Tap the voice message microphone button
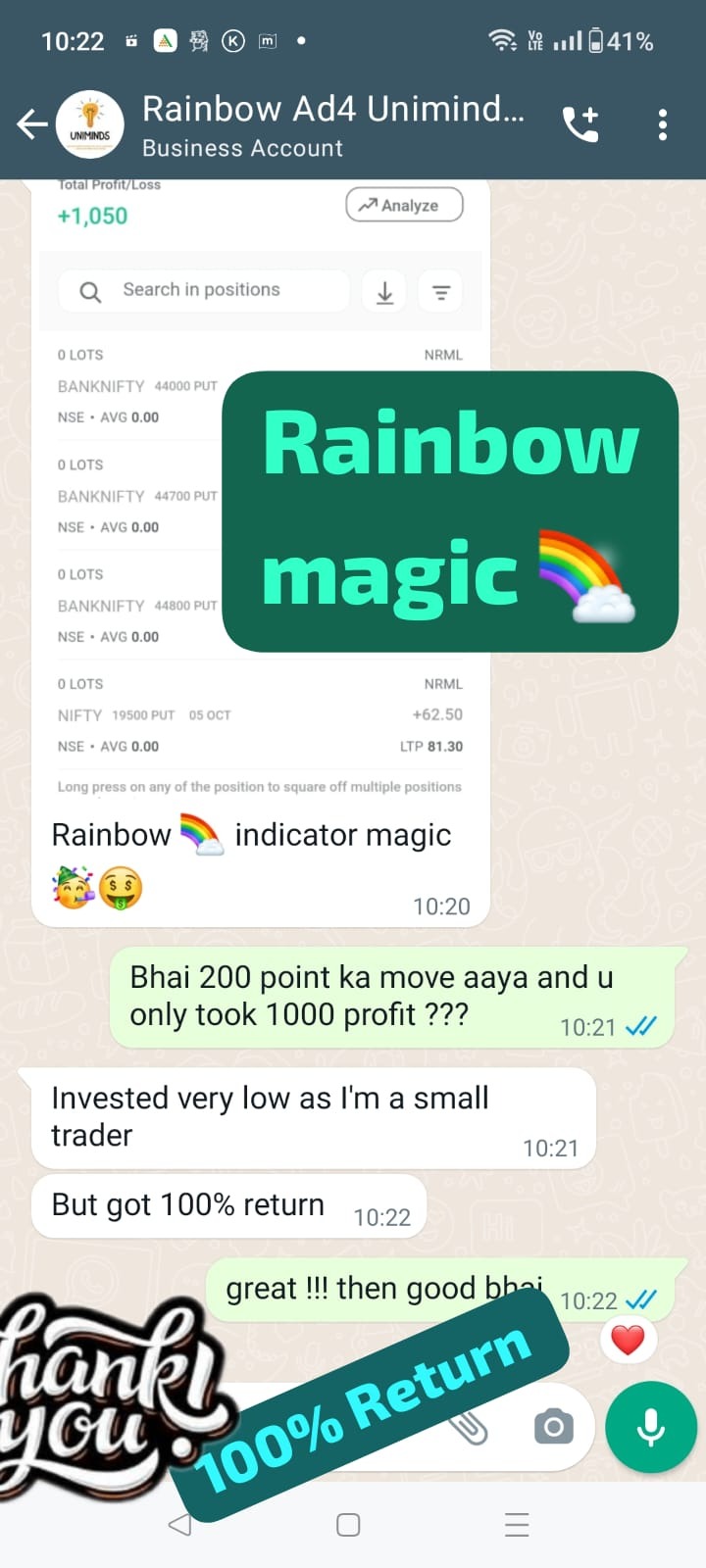The height and width of the screenshot is (1568, 706). [x=651, y=1427]
